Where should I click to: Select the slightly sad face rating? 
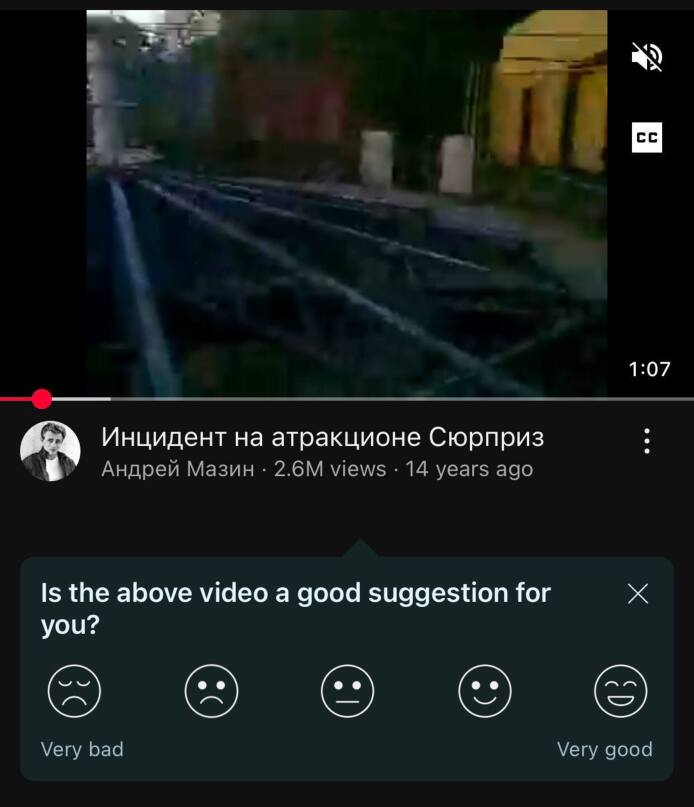[x=211, y=691]
